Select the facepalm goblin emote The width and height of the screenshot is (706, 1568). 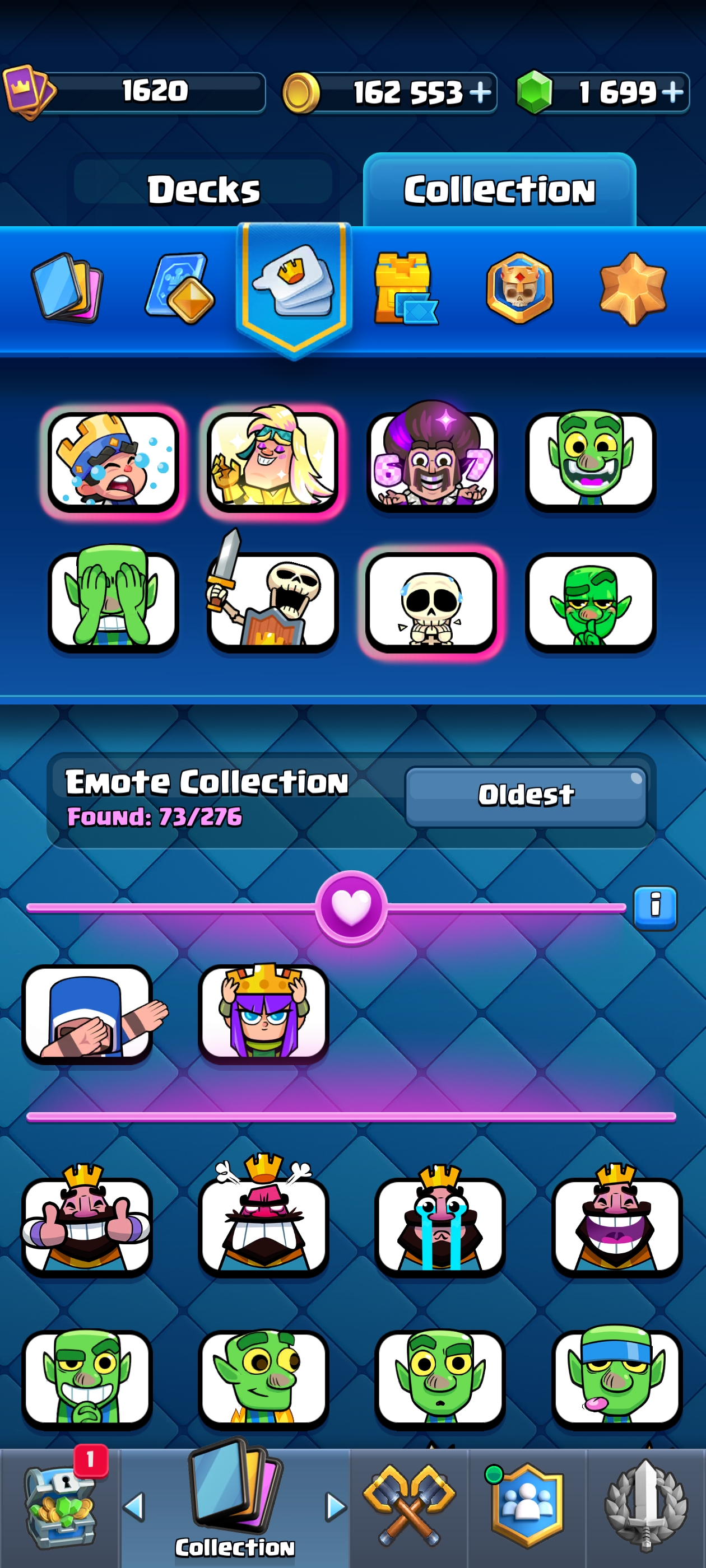113,600
